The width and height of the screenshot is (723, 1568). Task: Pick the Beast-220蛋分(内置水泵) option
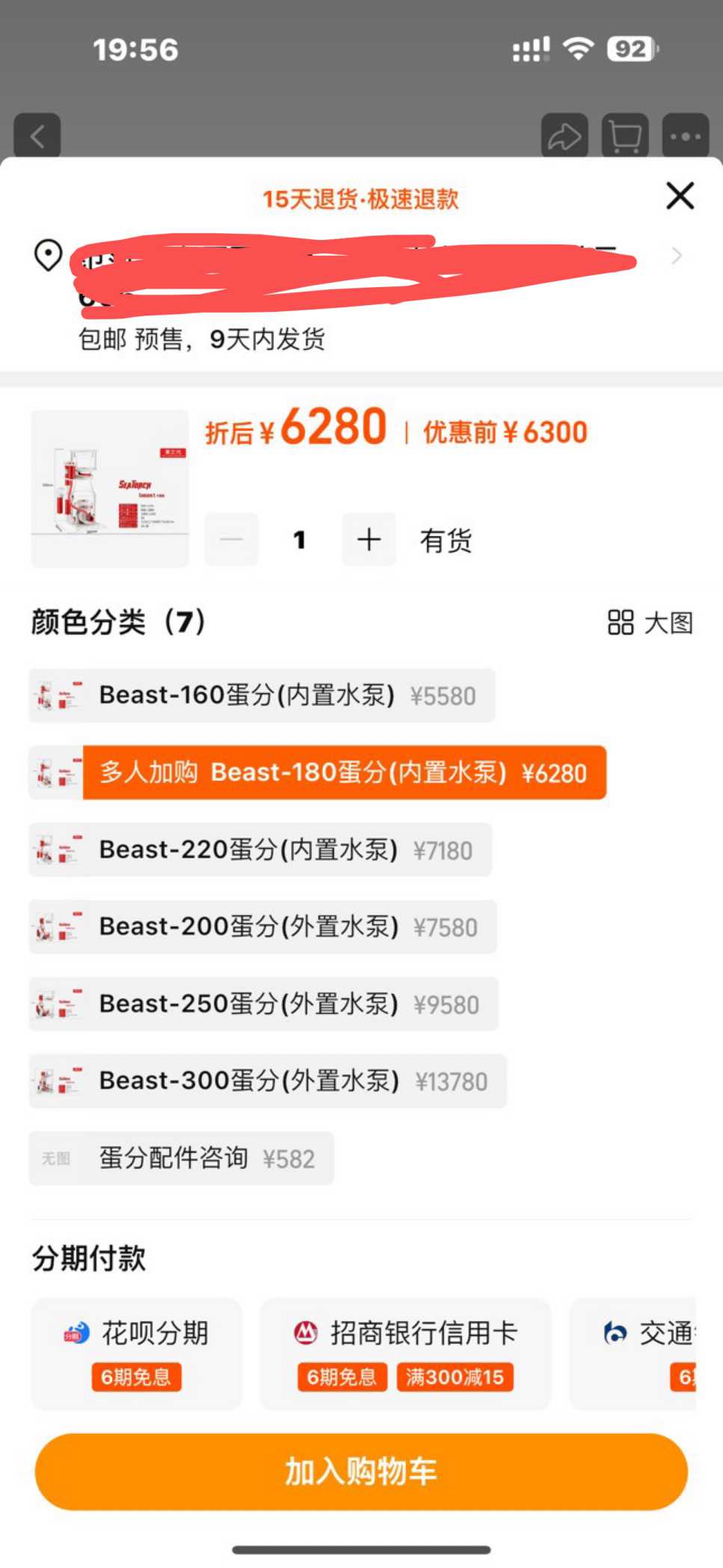click(260, 850)
